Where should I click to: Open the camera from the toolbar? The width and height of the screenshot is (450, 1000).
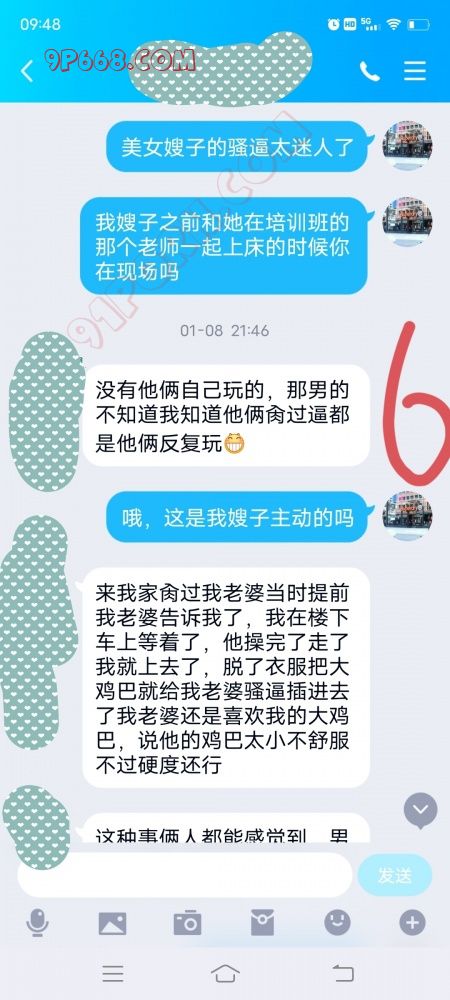187,923
